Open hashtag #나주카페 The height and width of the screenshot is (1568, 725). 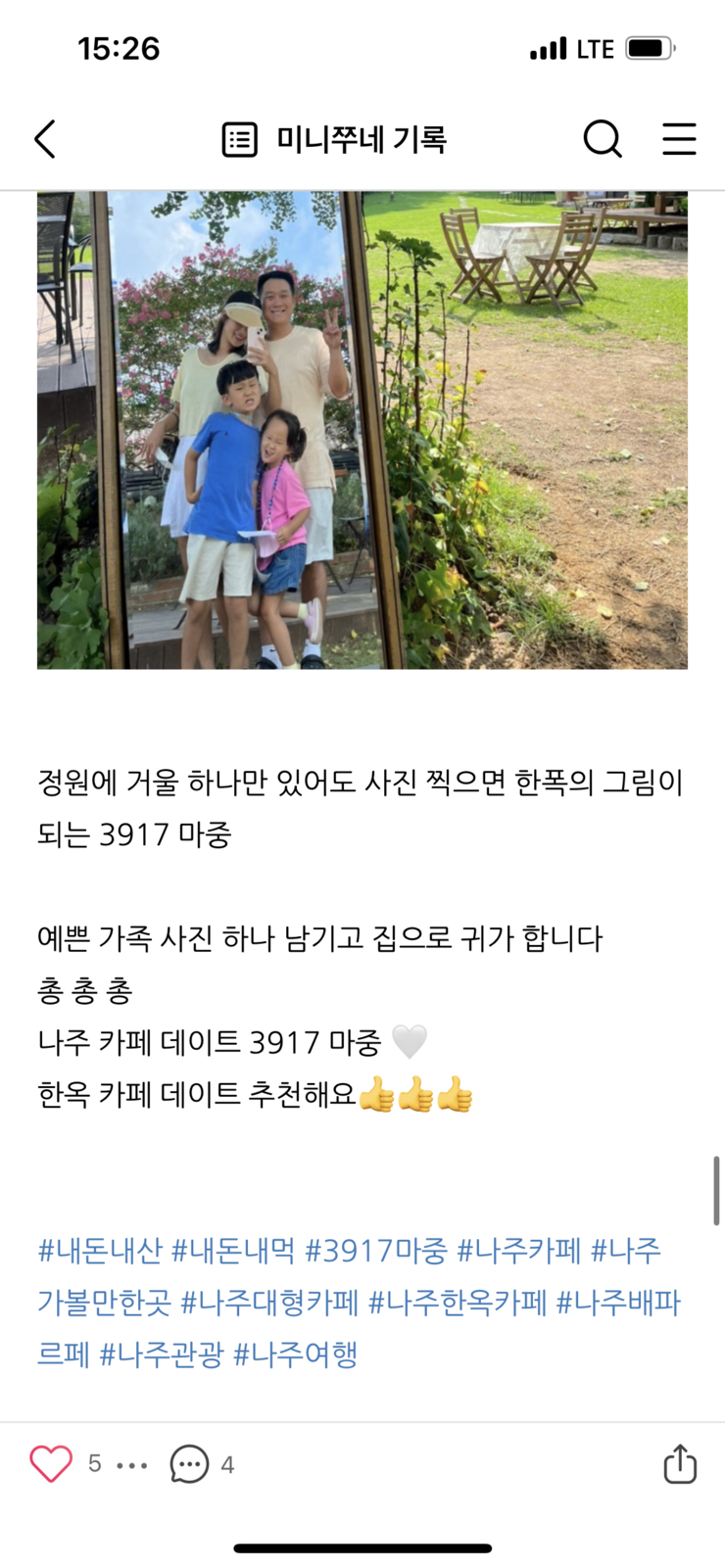pyautogui.click(x=519, y=1251)
